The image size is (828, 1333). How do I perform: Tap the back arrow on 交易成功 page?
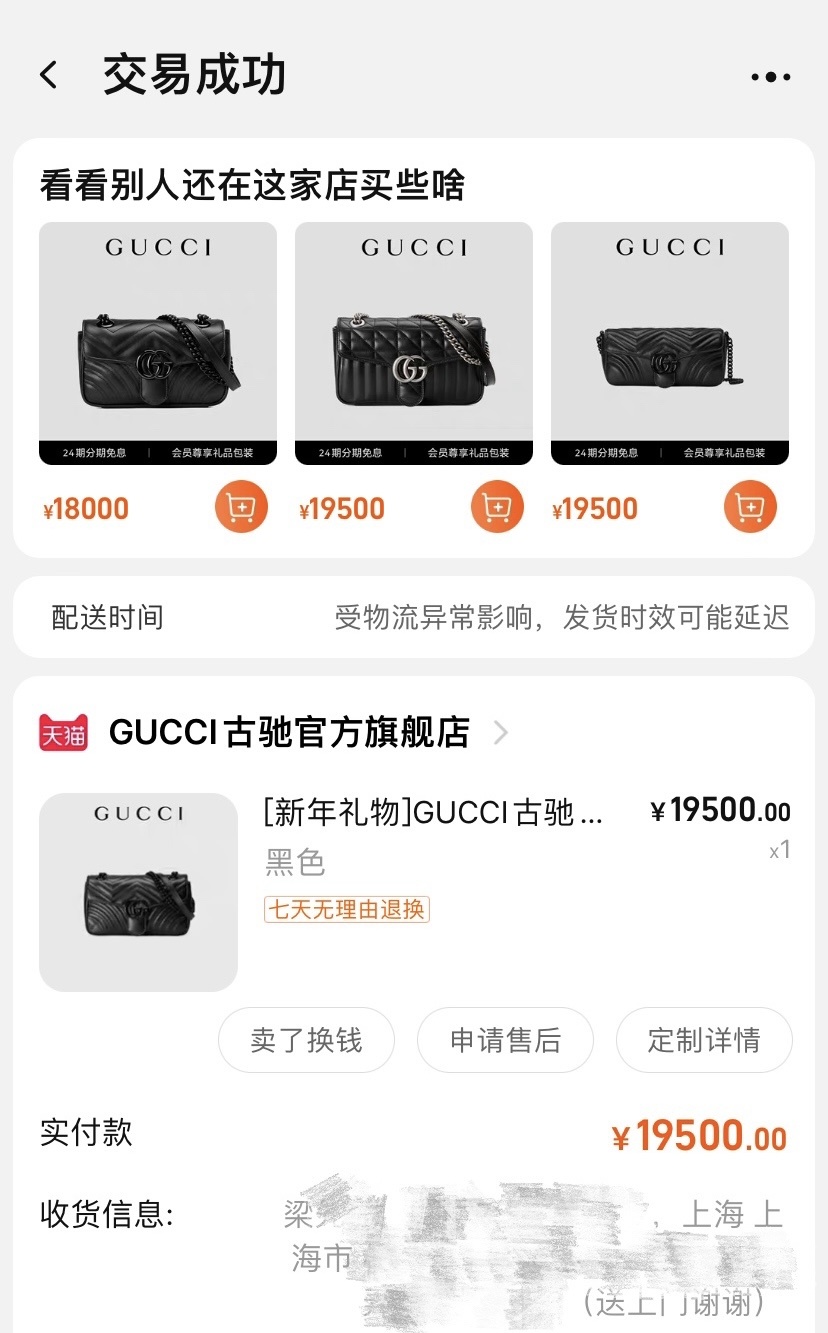pos(48,74)
